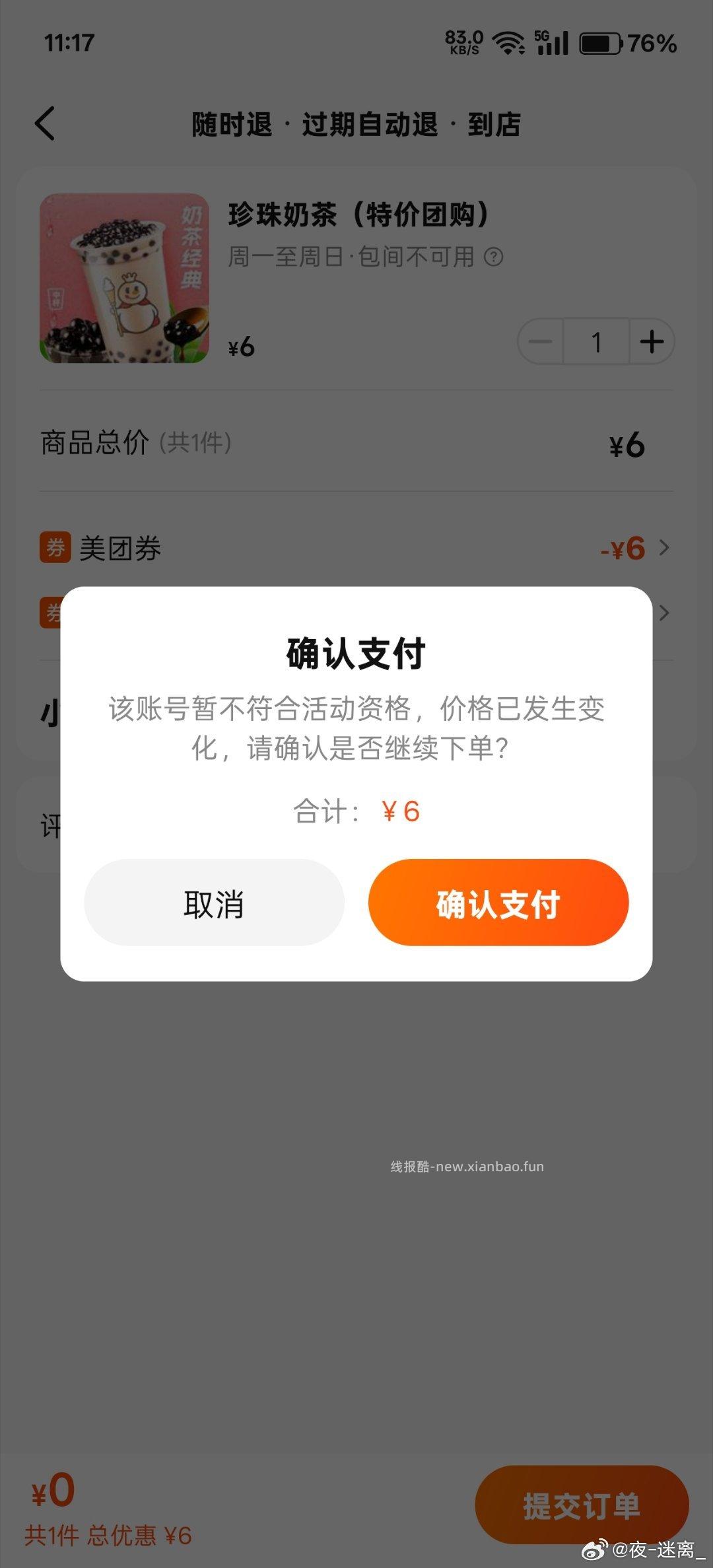713x1568 pixels.
Task: Decrease quantity with the minus stepper
Action: tap(539, 342)
